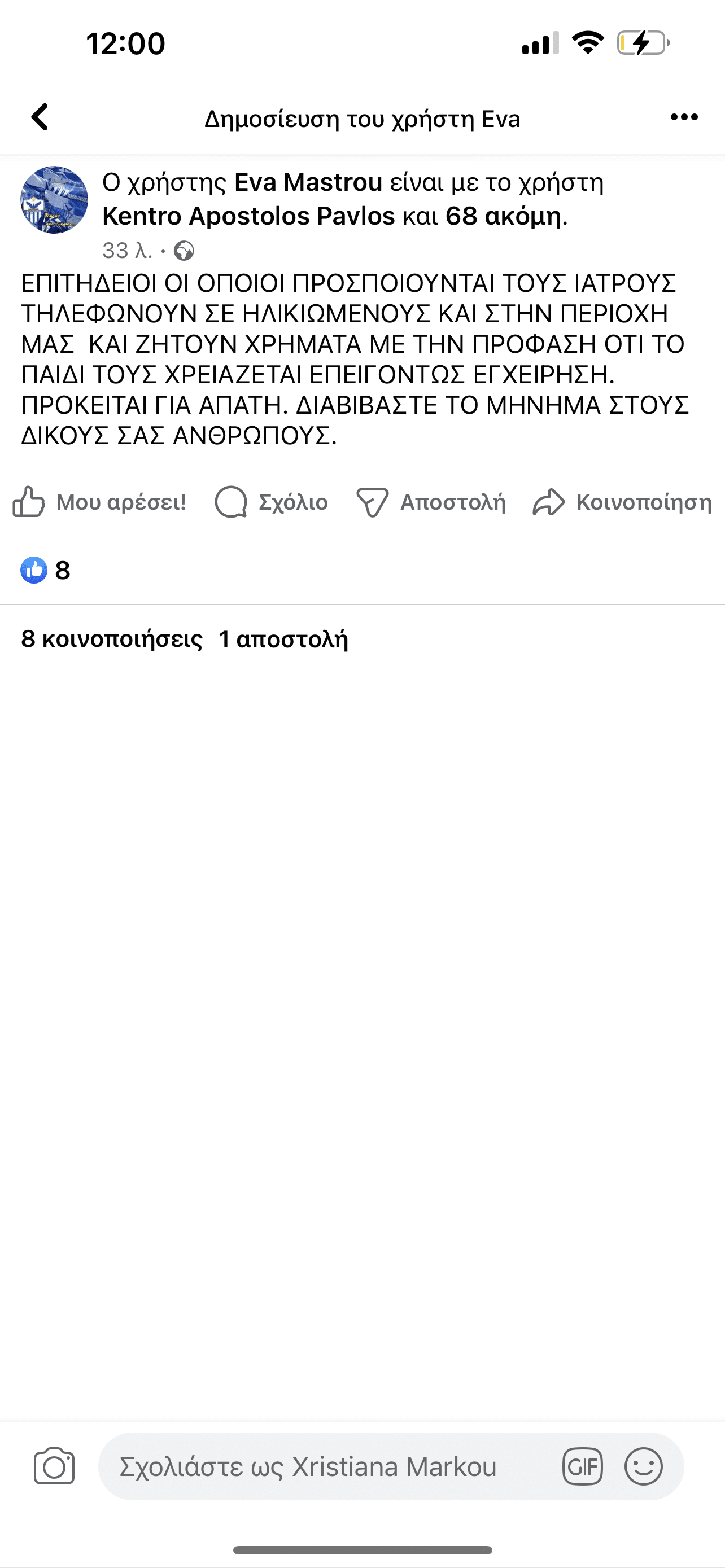Open the Eva Mastrou profile name link
Screen dimensions: 725x1568
(x=308, y=183)
